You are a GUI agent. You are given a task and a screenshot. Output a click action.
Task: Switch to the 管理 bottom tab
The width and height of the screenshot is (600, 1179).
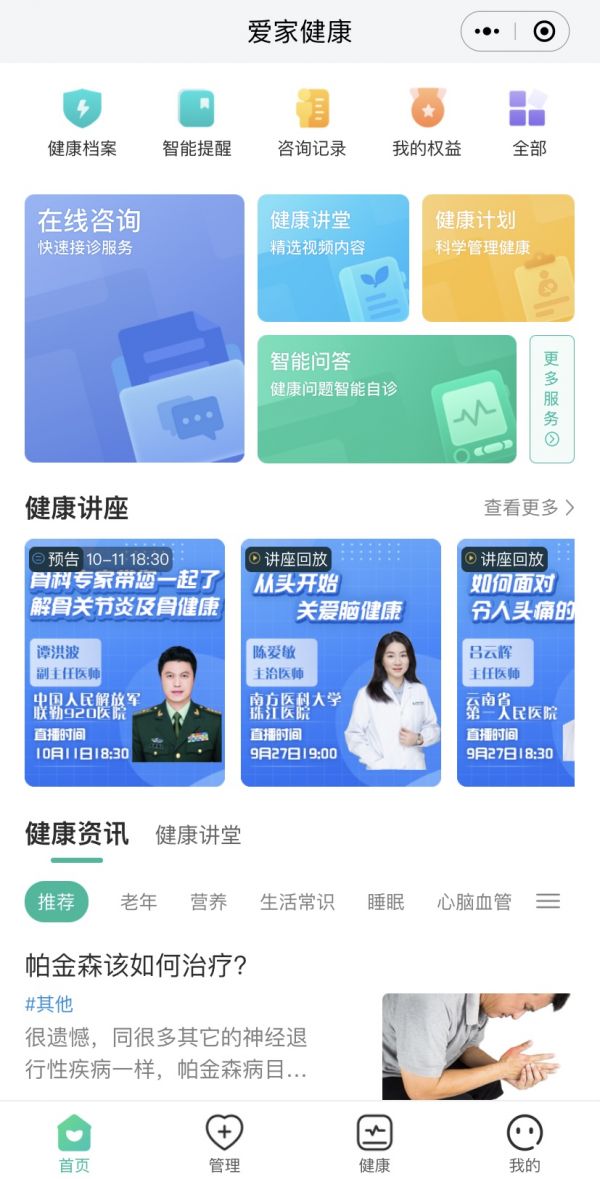(x=224, y=1144)
